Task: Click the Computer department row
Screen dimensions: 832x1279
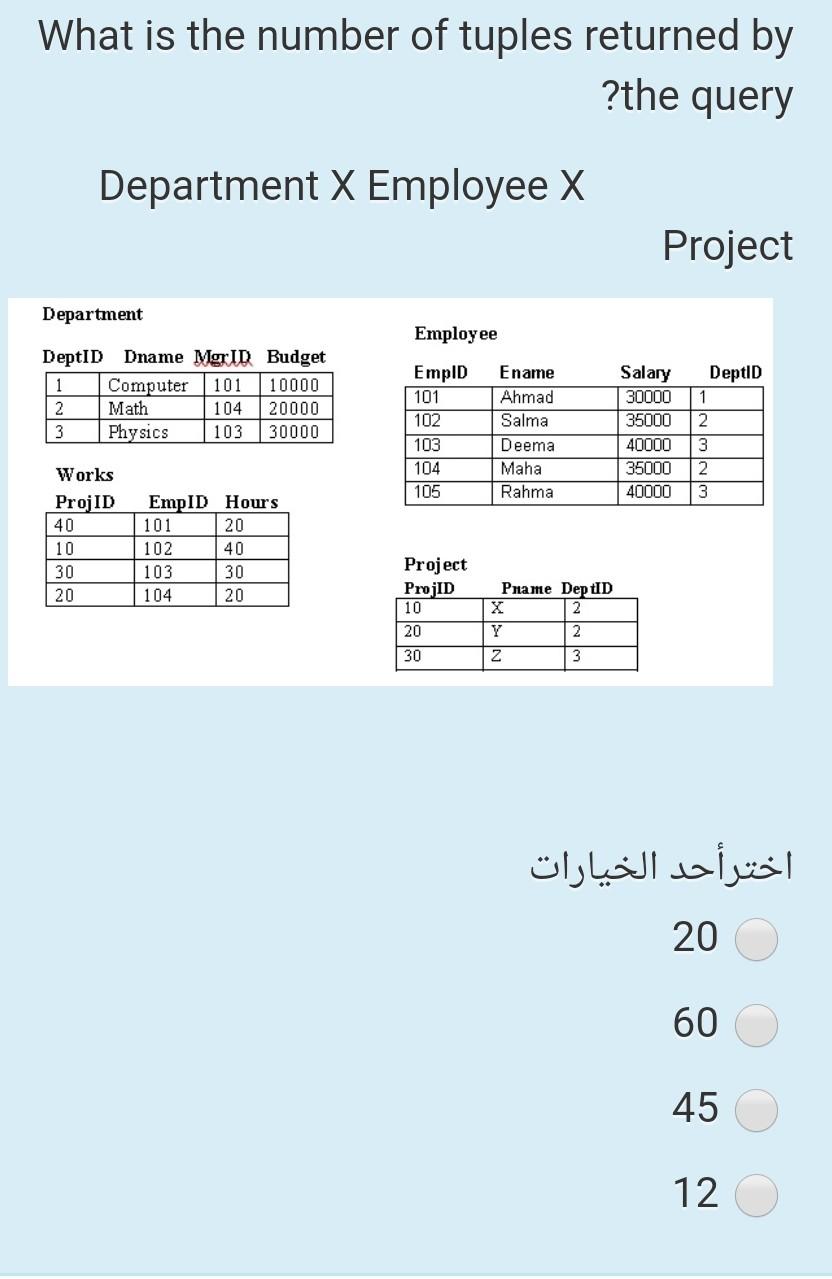Action: (150, 385)
